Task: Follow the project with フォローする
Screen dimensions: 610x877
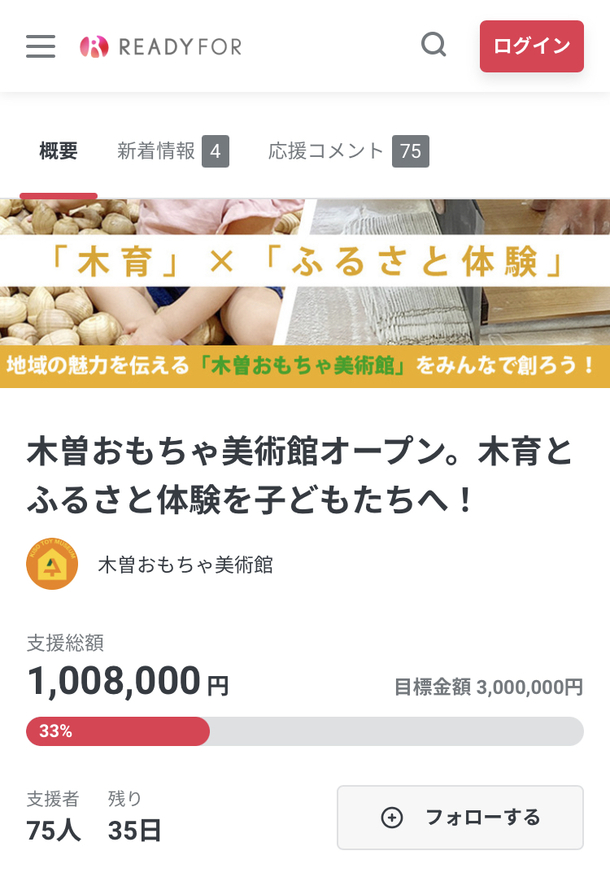Action: [x=460, y=817]
